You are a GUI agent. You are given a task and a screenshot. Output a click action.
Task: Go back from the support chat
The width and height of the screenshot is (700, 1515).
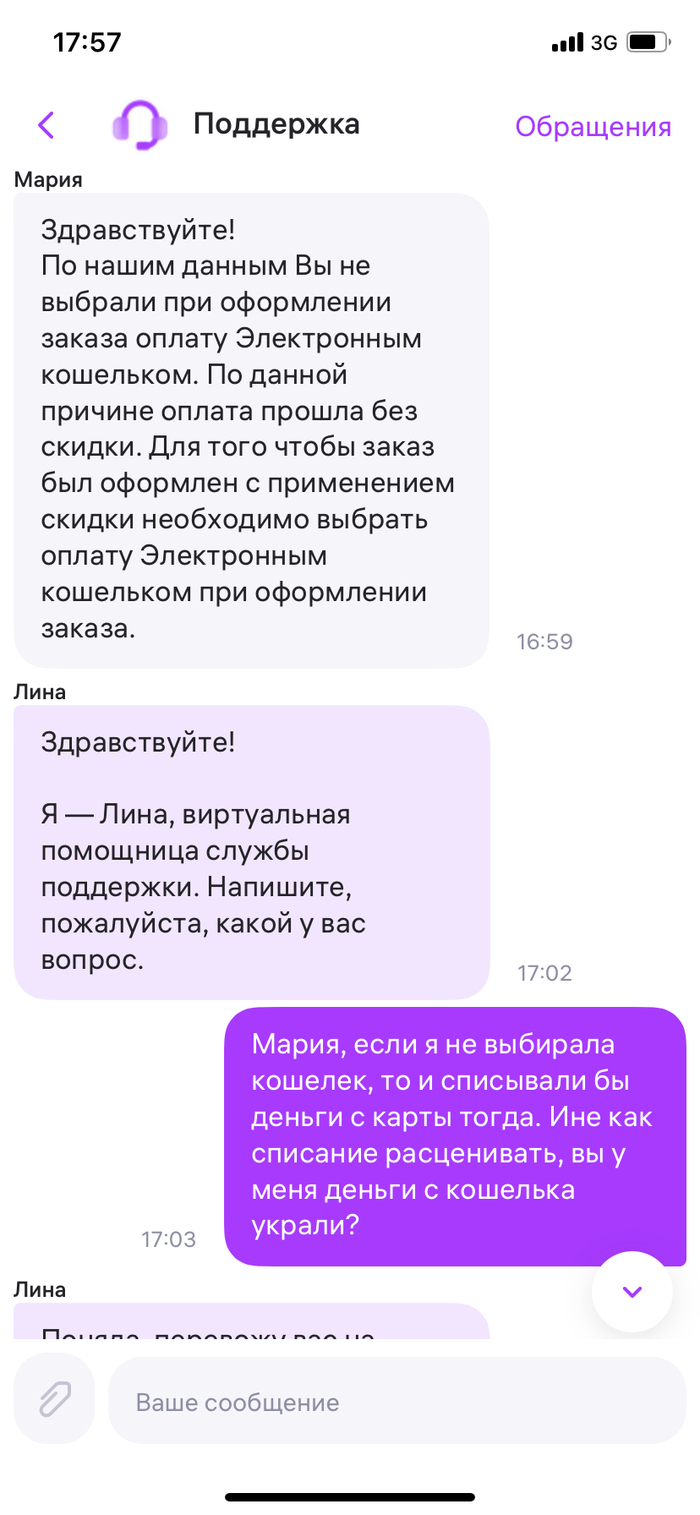tap(46, 125)
